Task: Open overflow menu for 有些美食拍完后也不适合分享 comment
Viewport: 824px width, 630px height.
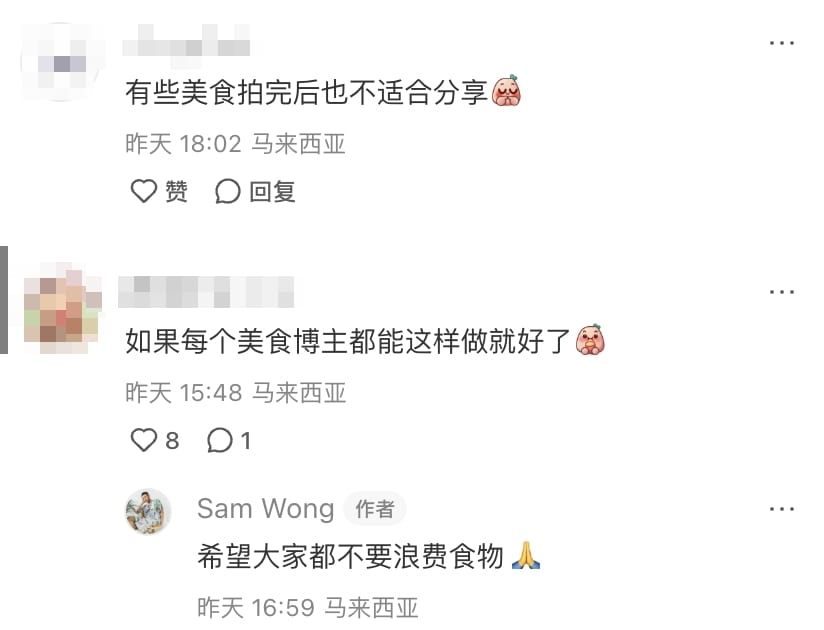Action: pos(782,43)
